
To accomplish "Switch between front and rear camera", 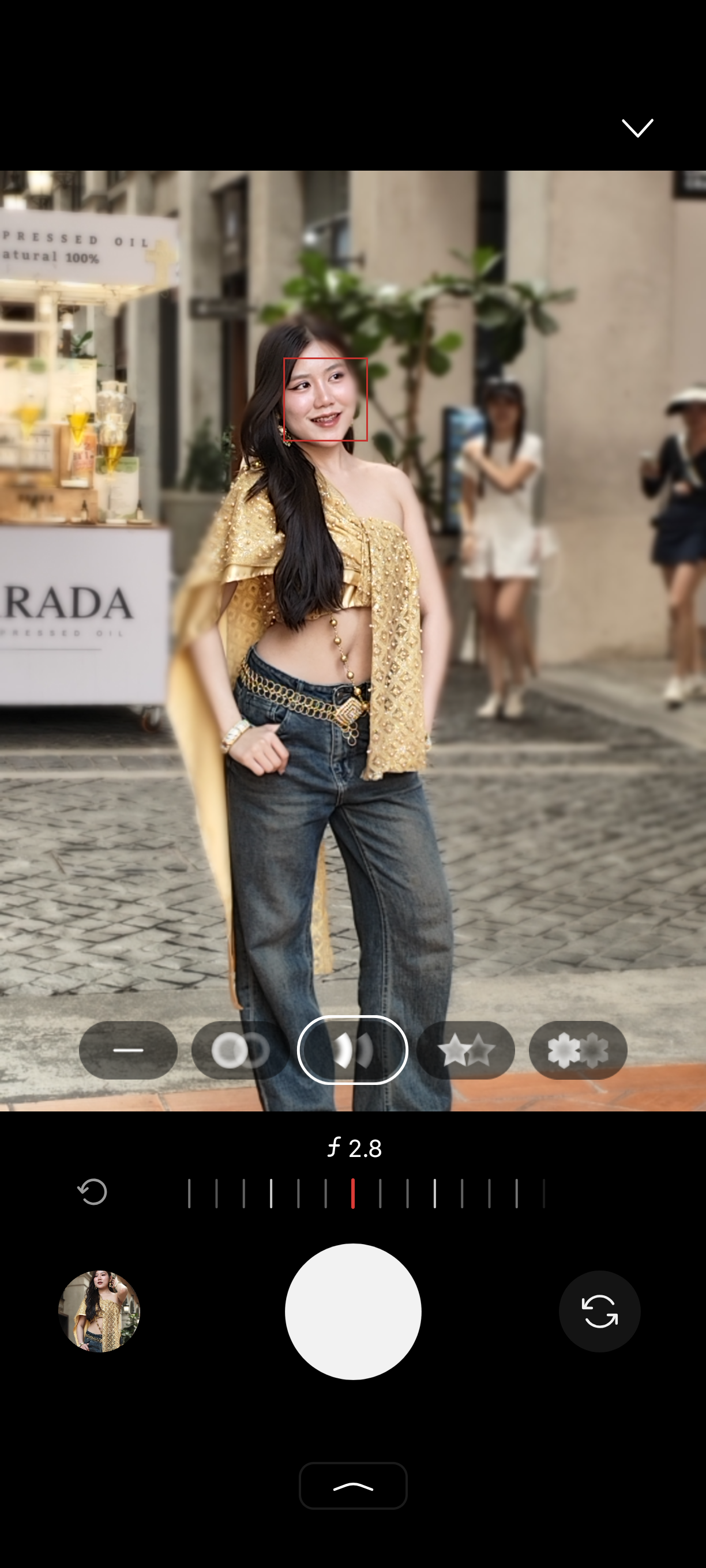I will click(x=599, y=1311).
